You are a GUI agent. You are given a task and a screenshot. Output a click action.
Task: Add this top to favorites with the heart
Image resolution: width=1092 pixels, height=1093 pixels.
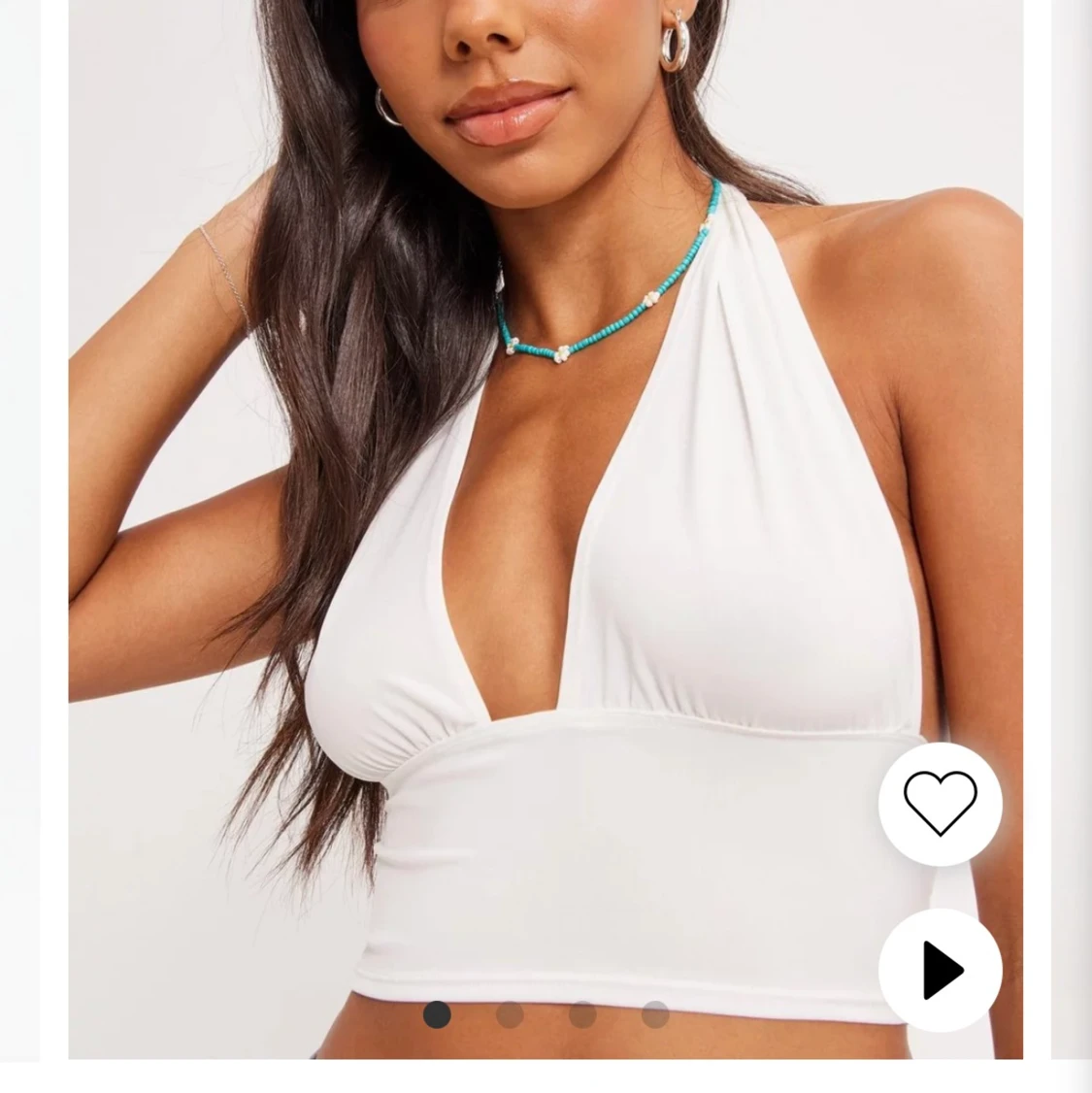[x=940, y=804]
